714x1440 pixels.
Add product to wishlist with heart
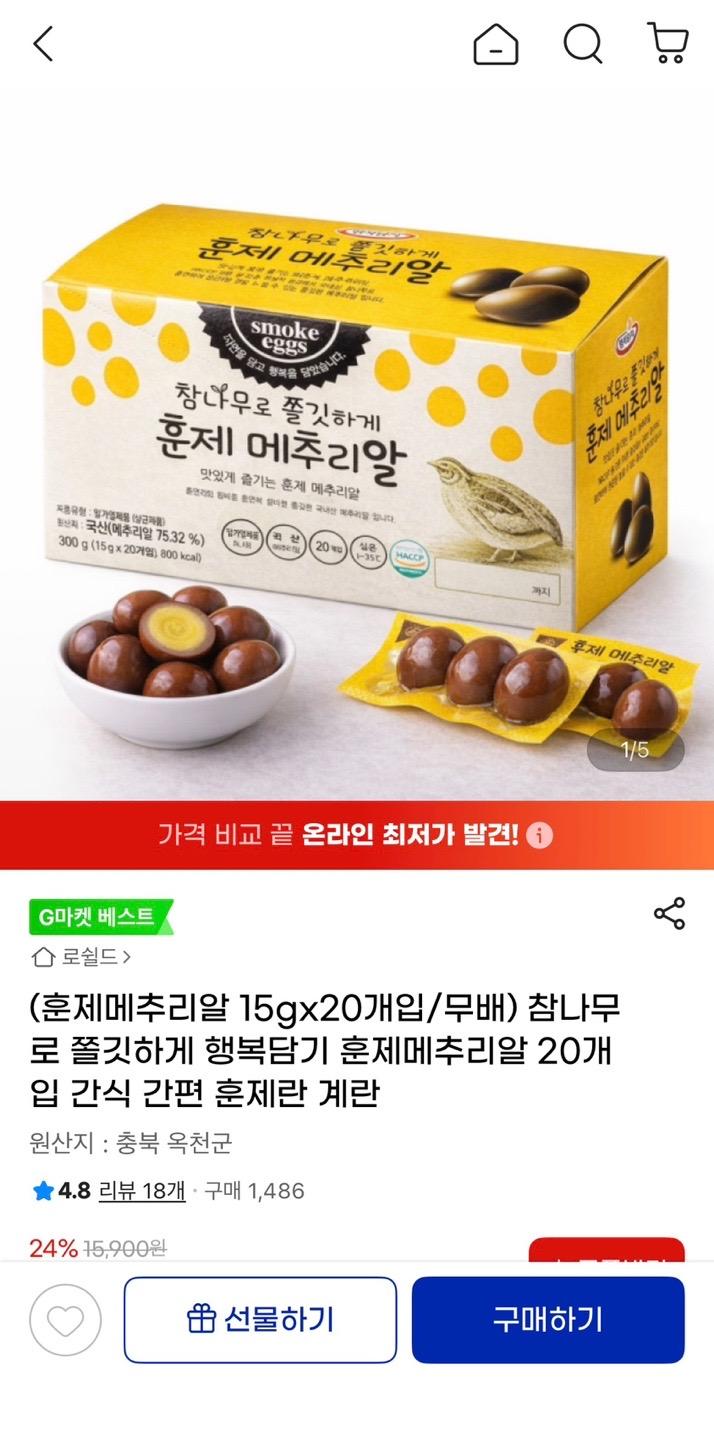point(66,1320)
